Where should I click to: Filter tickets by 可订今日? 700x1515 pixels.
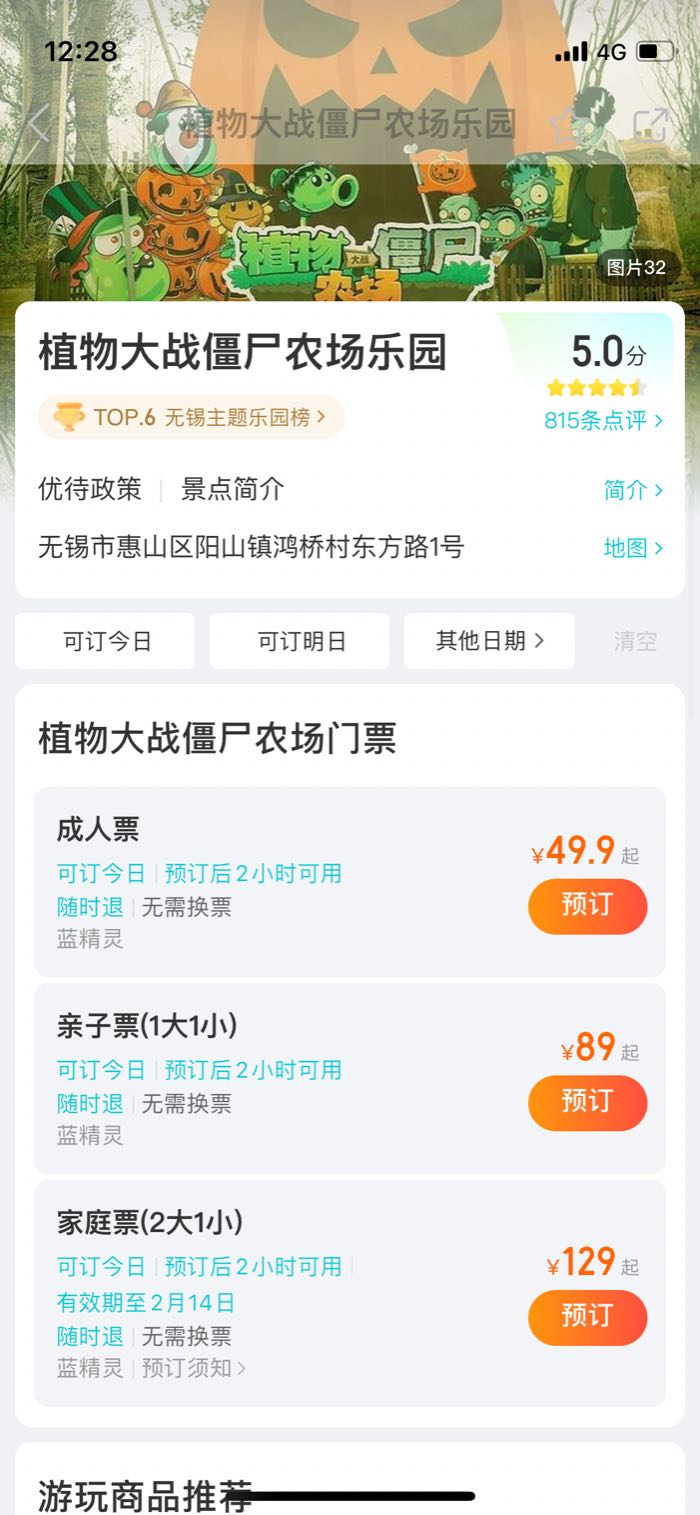click(x=105, y=641)
